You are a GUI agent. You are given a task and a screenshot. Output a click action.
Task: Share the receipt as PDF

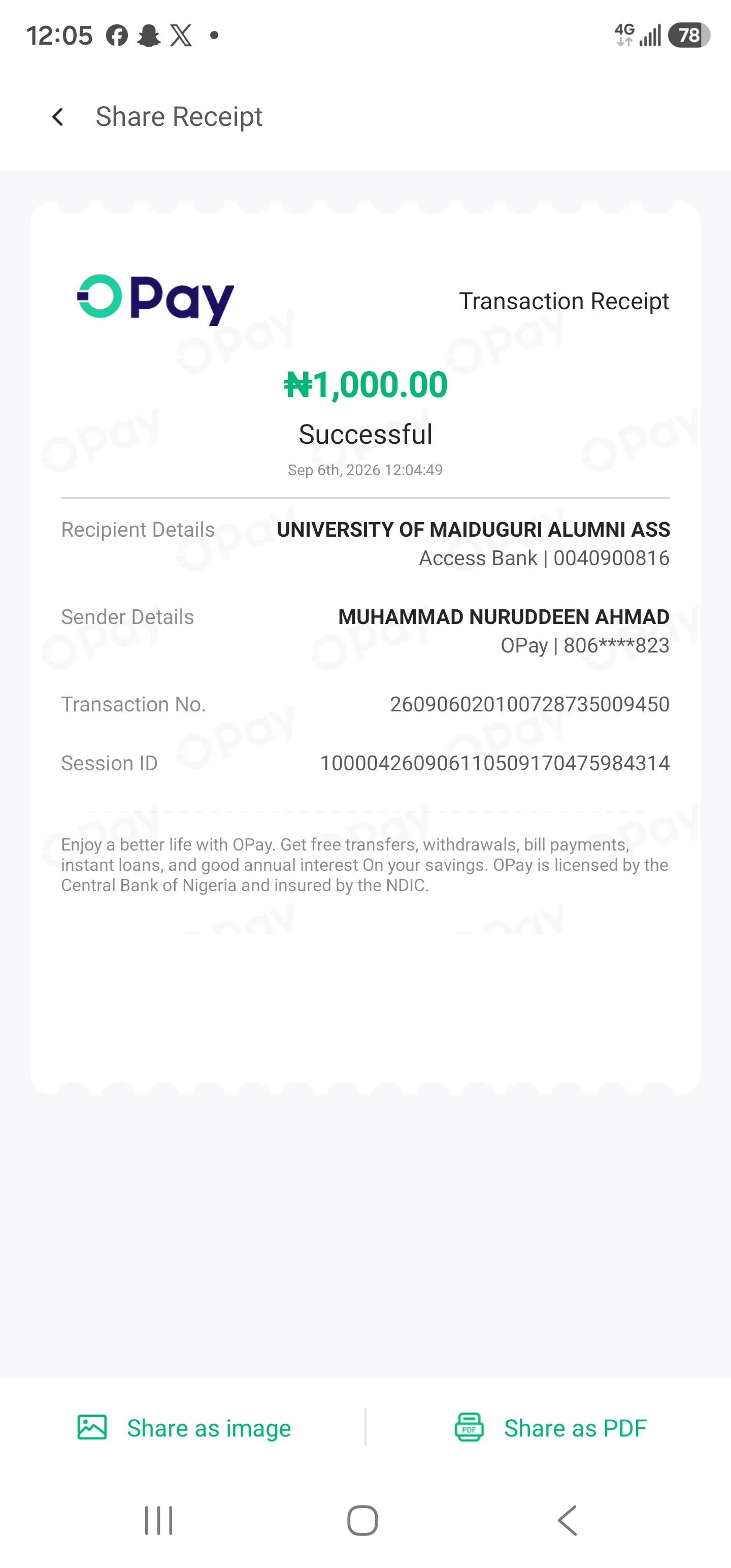pos(550,1427)
